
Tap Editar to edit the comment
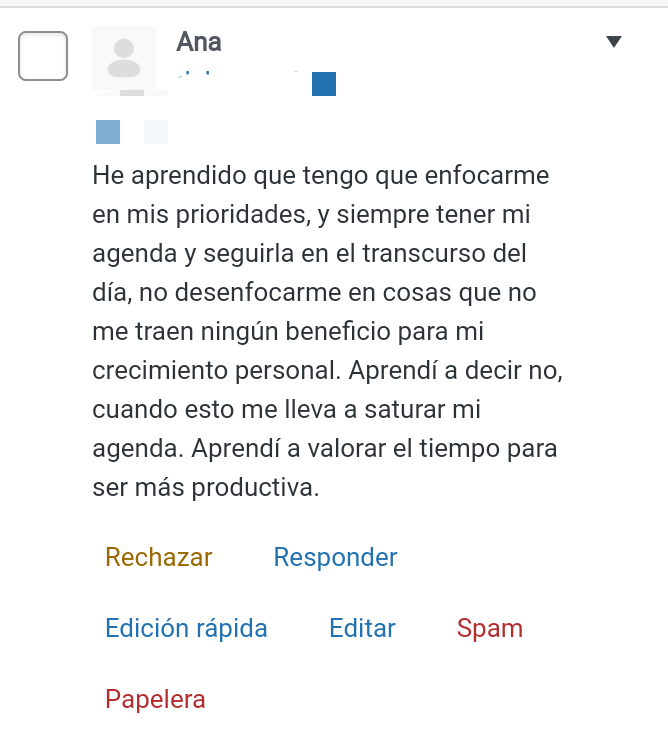[x=362, y=628]
